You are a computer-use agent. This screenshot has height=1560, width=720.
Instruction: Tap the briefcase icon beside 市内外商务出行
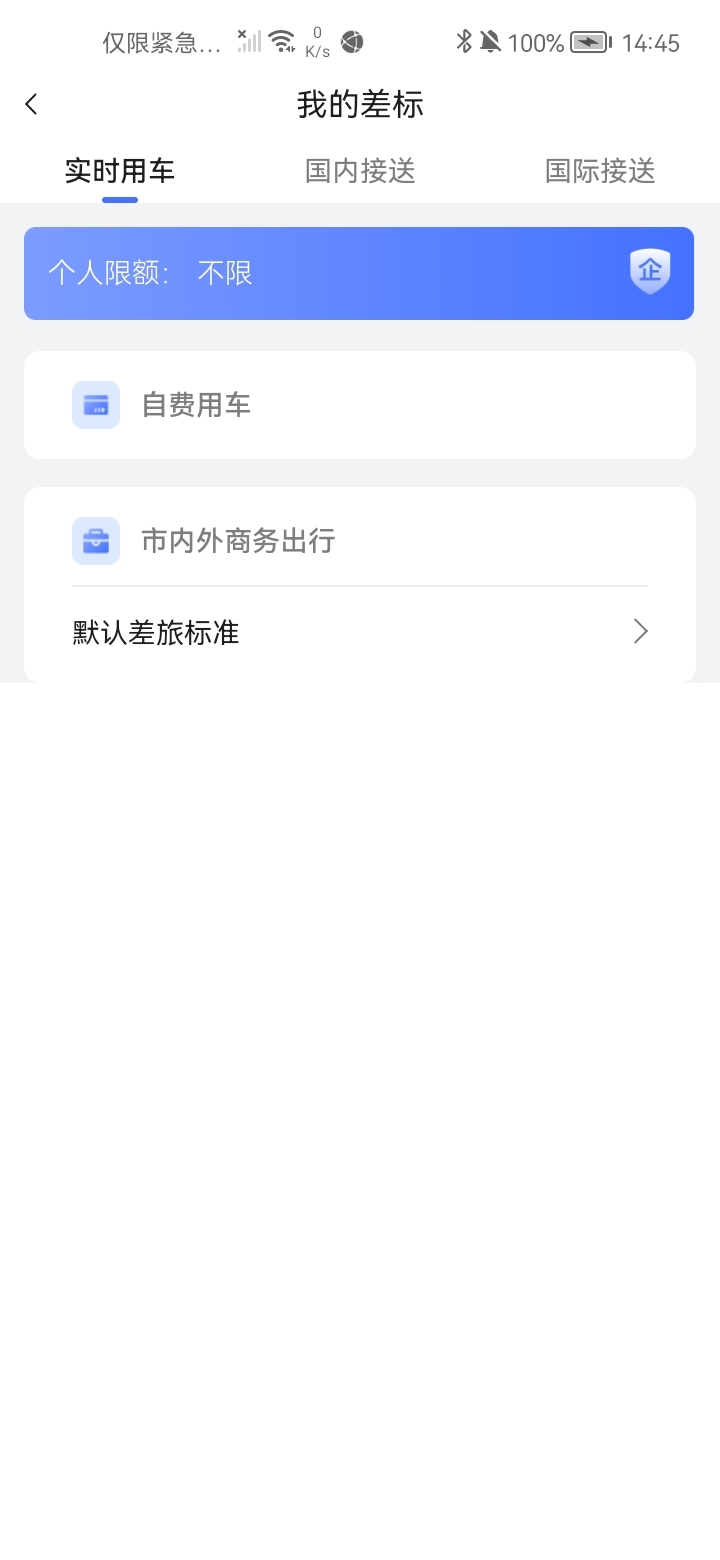tap(95, 540)
